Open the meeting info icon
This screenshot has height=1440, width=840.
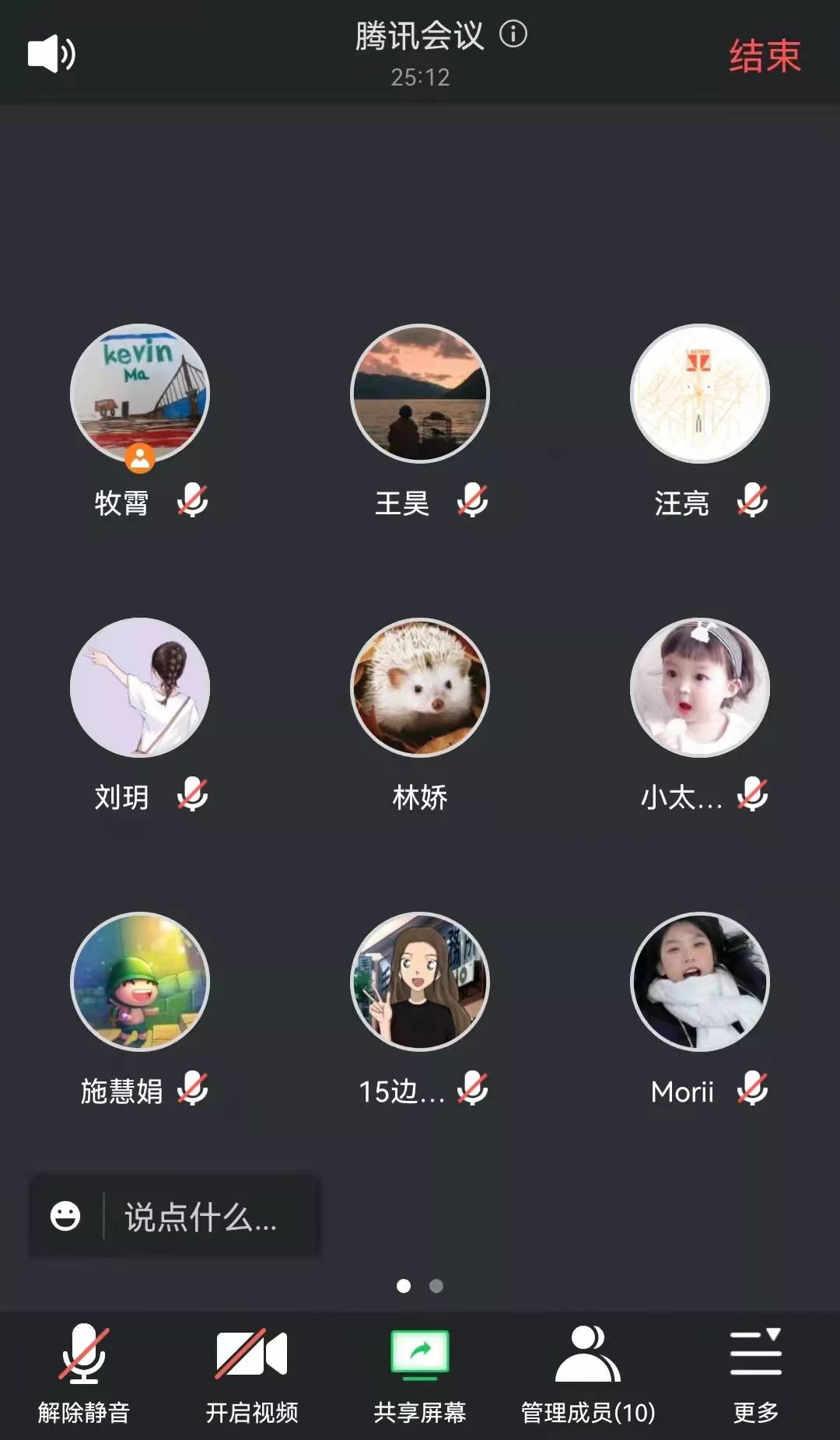coord(513,34)
